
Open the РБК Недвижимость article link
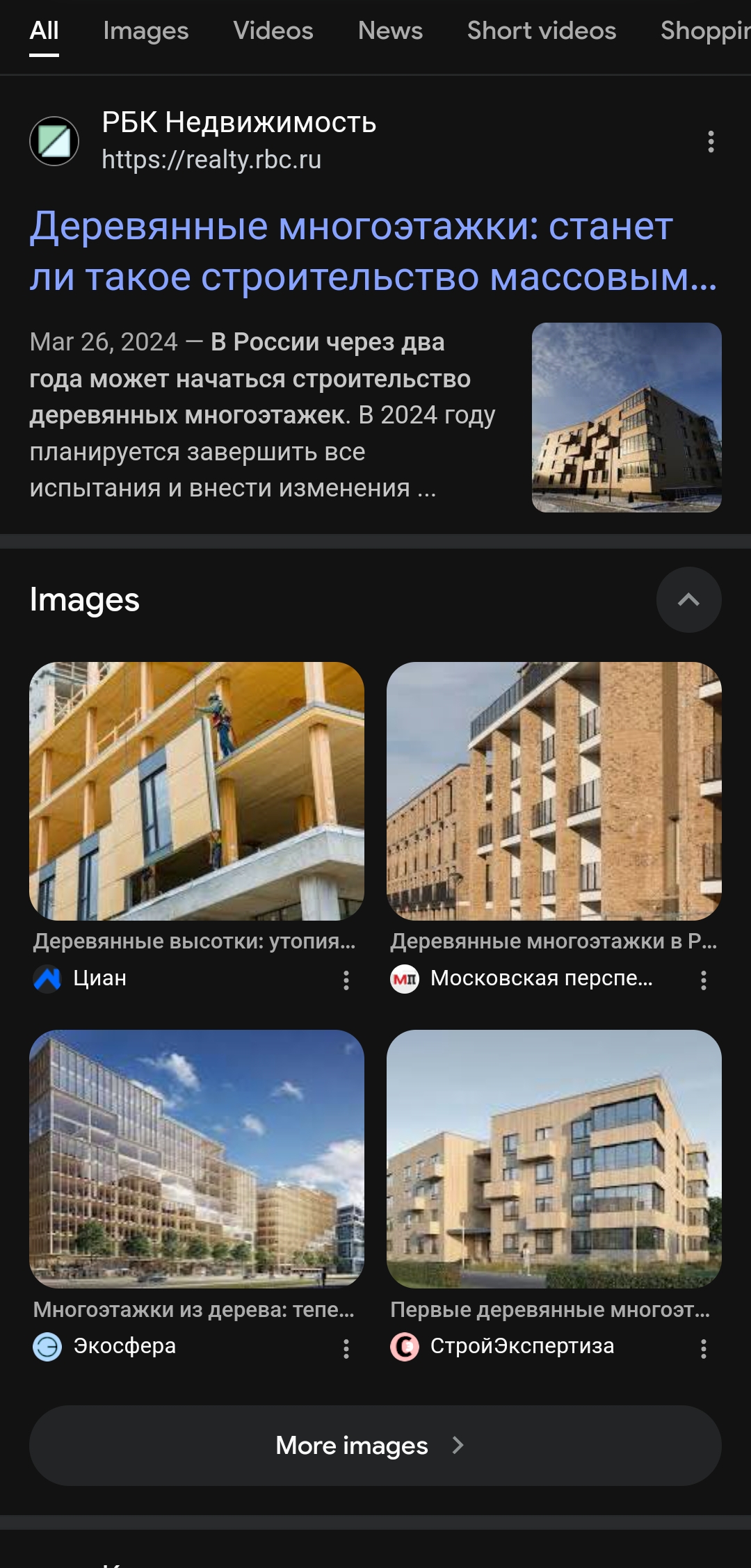pos(373,251)
